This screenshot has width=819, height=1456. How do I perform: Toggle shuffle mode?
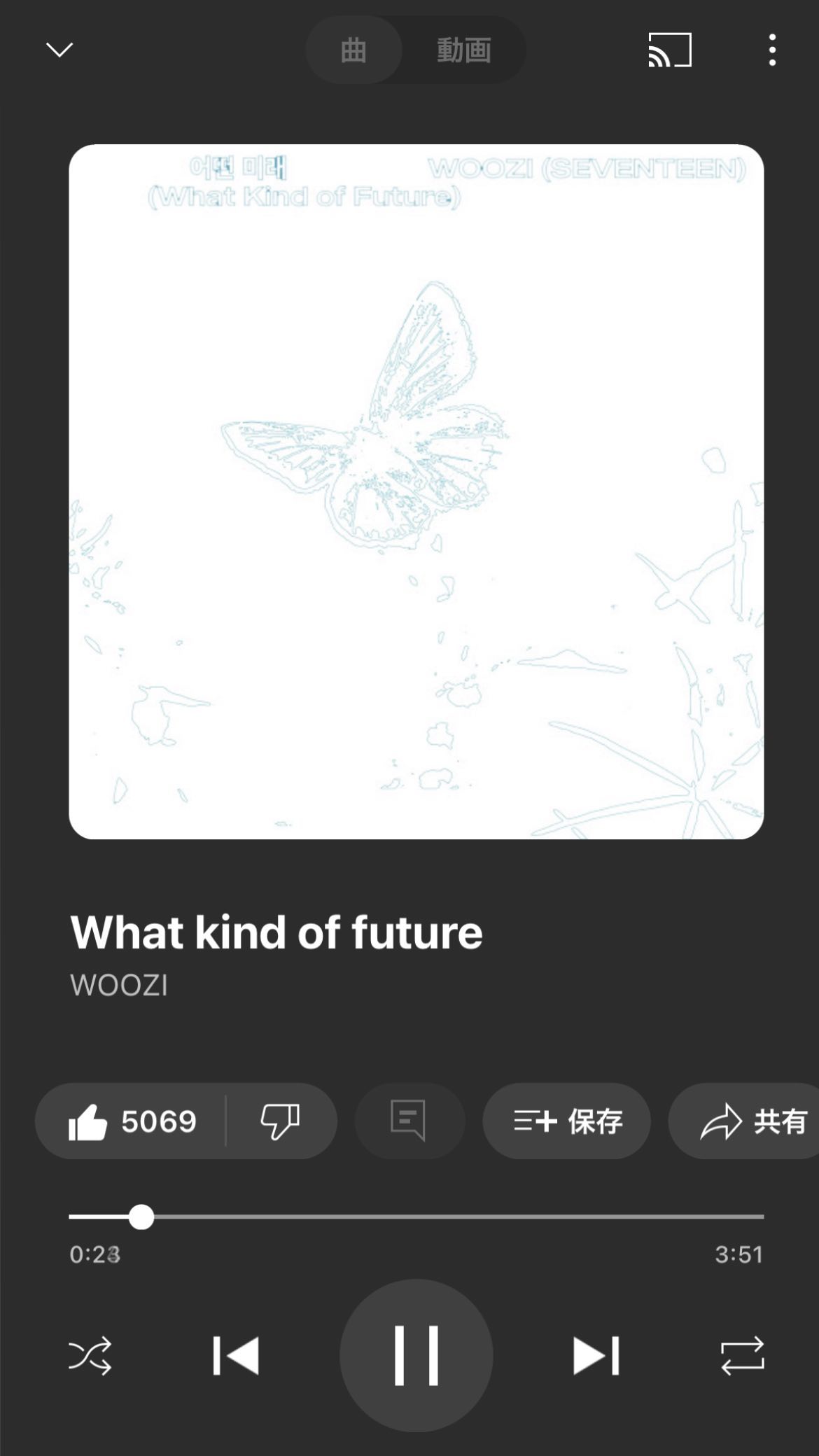[90, 1356]
